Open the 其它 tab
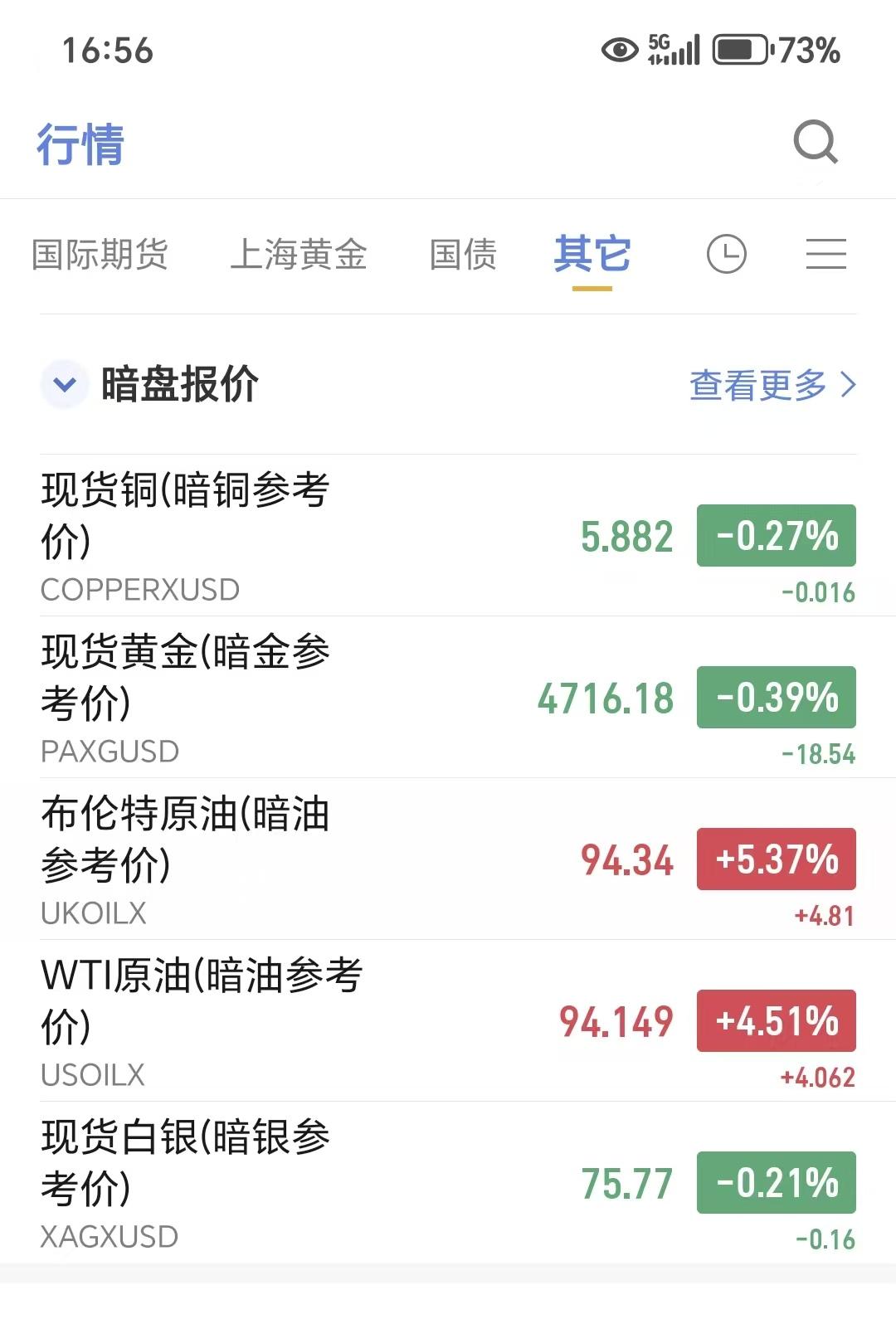 592,256
